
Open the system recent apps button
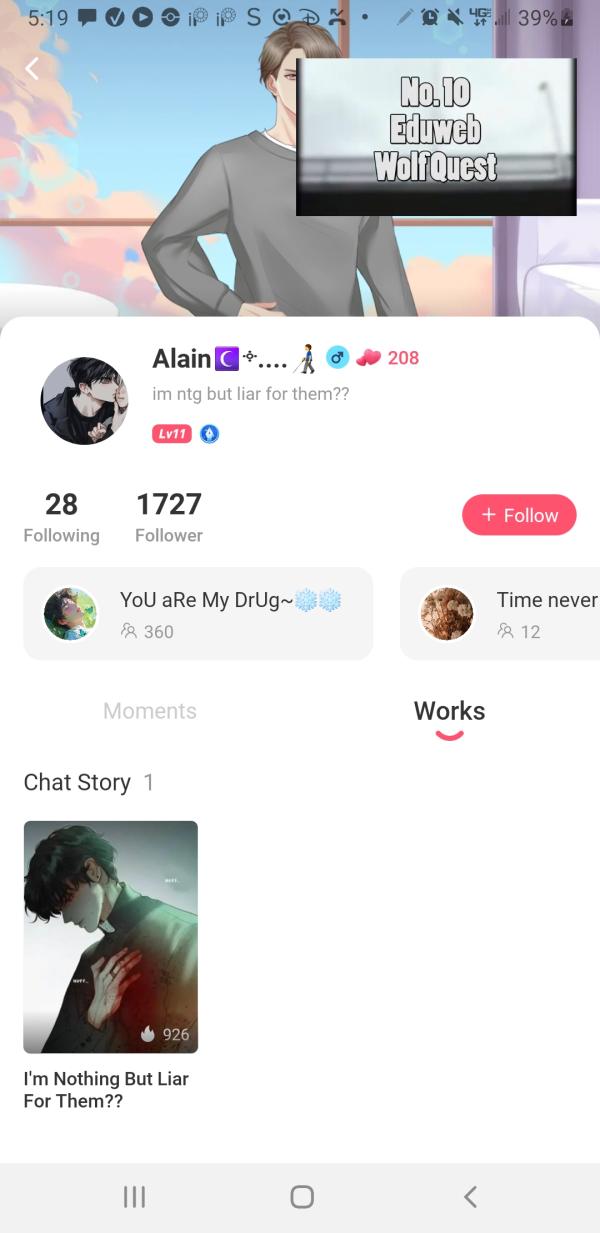(x=134, y=1196)
